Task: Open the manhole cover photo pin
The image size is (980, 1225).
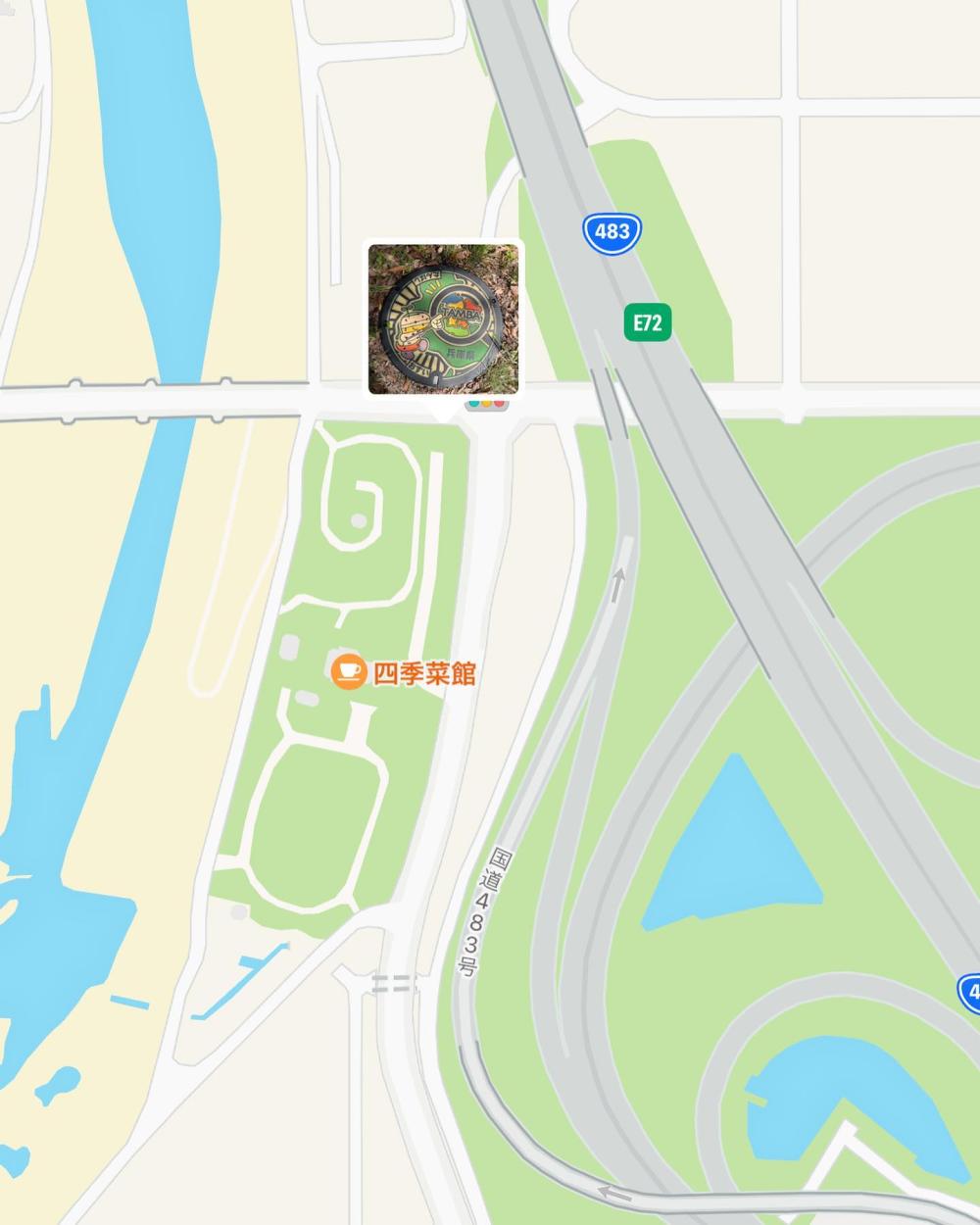Action: tap(443, 318)
